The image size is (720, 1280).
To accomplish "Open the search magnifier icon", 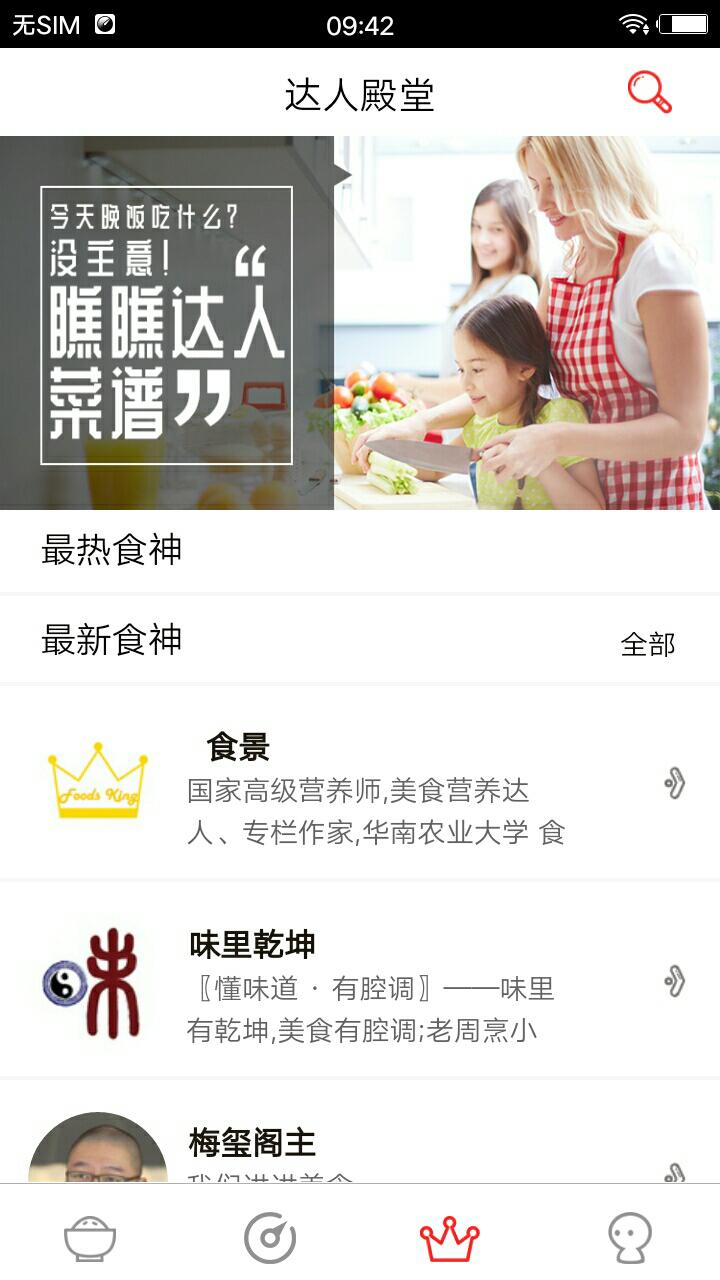I will pyautogui.click(x=649, y=92).
